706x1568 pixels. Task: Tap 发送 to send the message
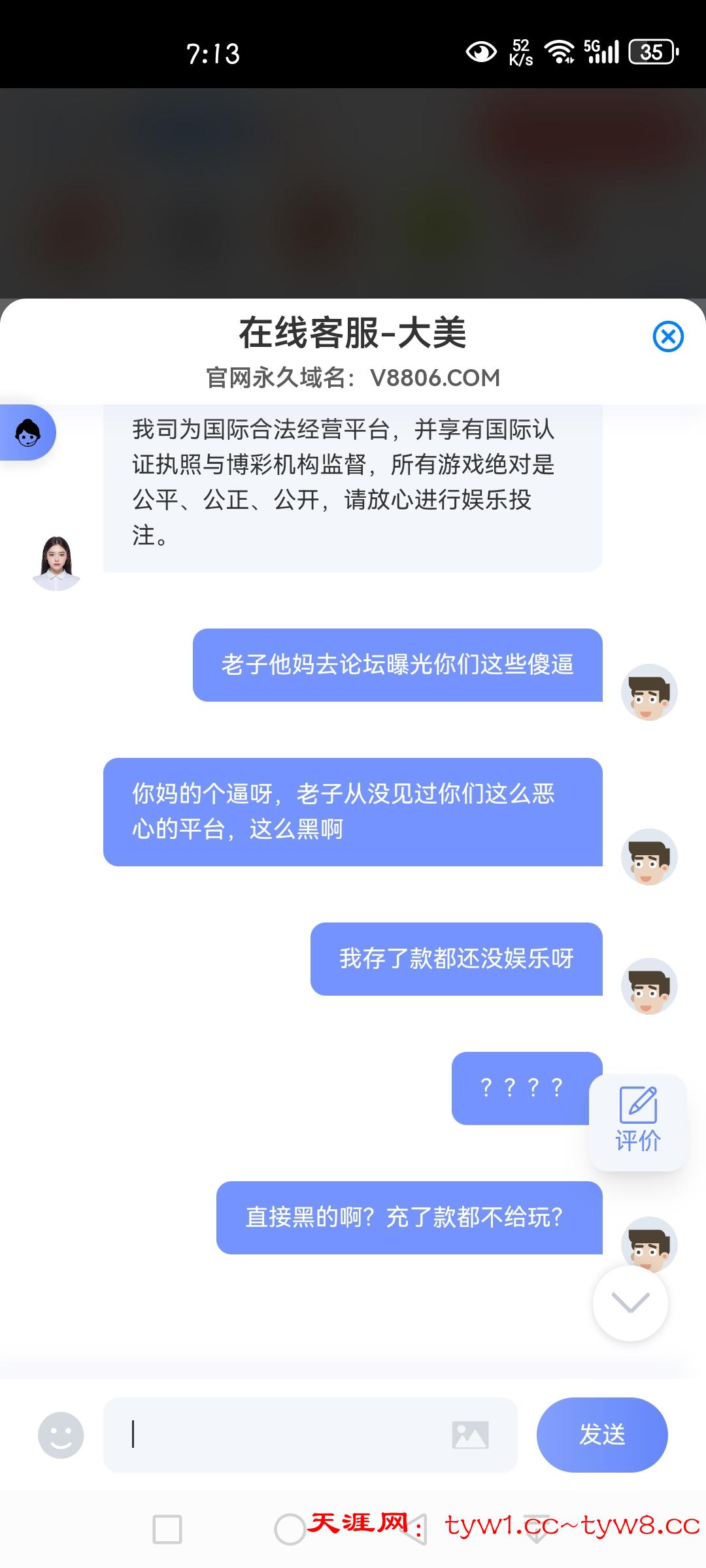(x=602, y=1435)
